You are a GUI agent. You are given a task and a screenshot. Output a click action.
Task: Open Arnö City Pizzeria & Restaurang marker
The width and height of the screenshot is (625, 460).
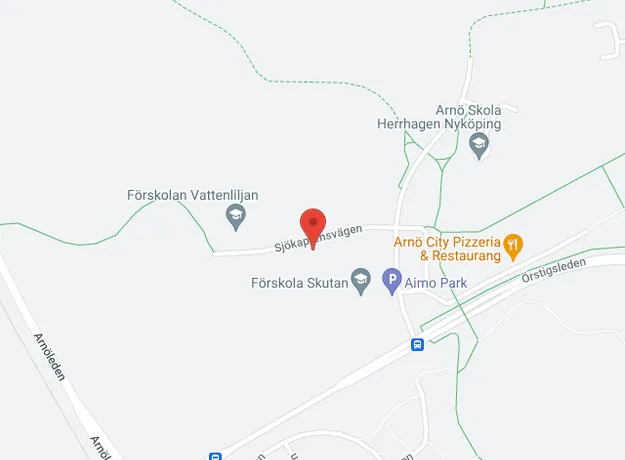[512, 243]
